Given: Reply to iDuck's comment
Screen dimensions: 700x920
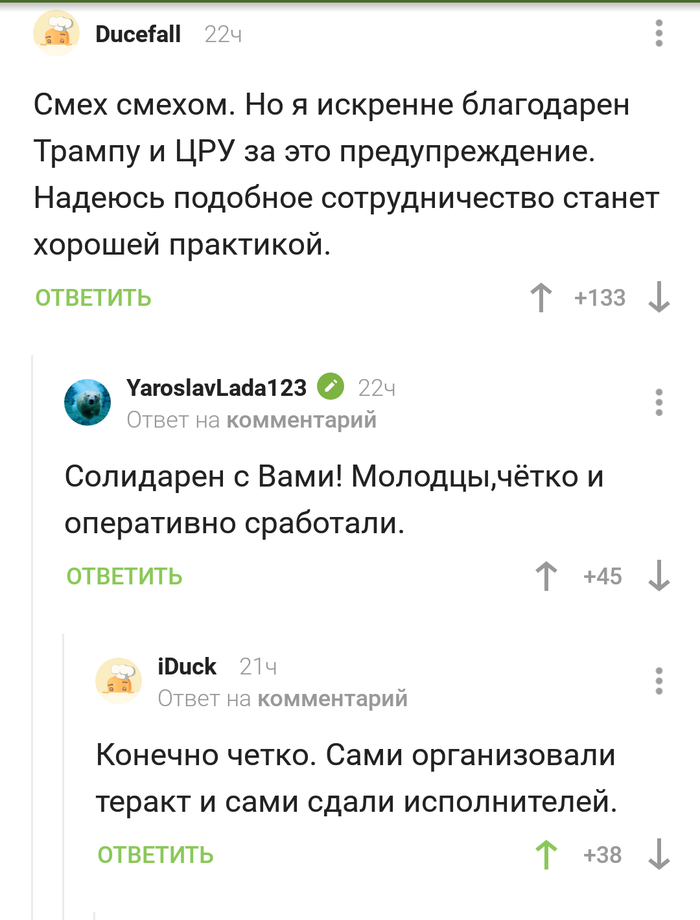Looking at the screenshot, I should pos(156,855).
